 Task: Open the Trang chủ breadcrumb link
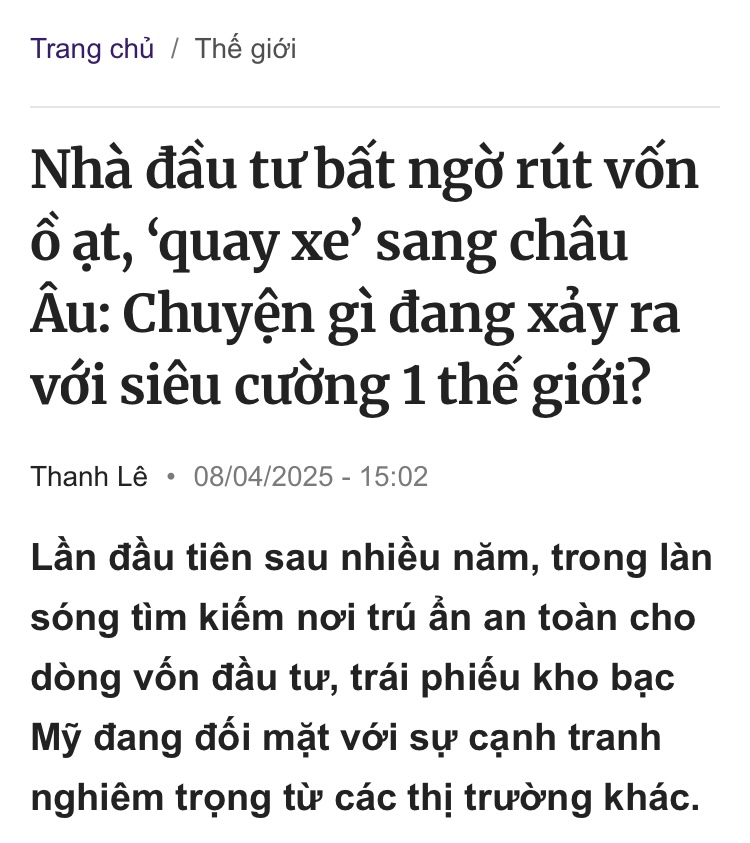(92, 49)
